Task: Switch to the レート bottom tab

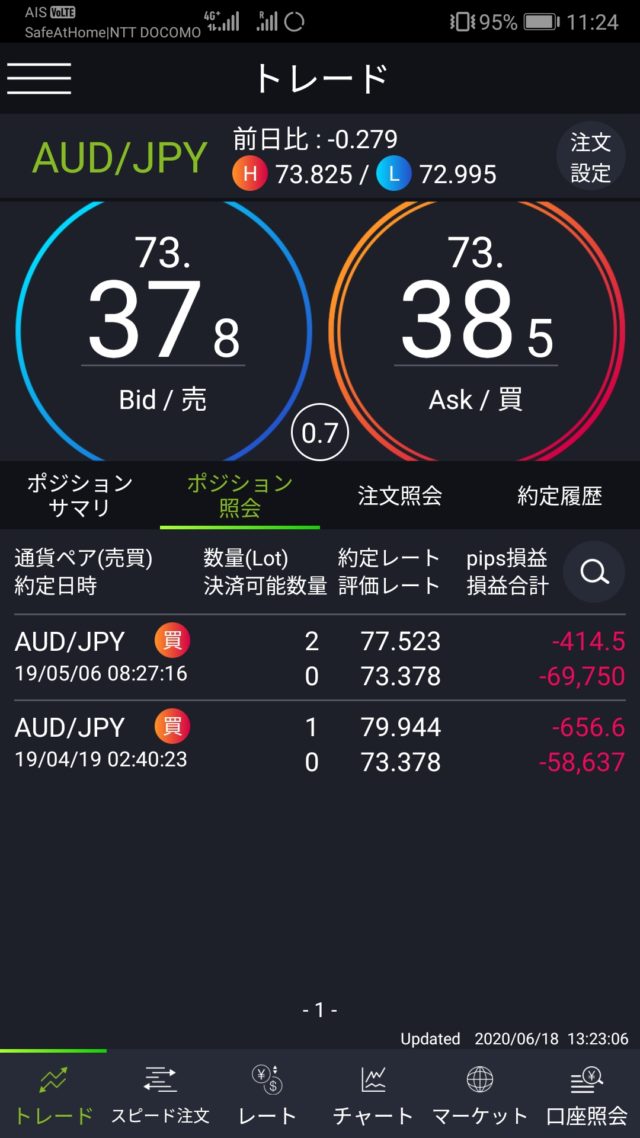Action: coord(267,1095)
